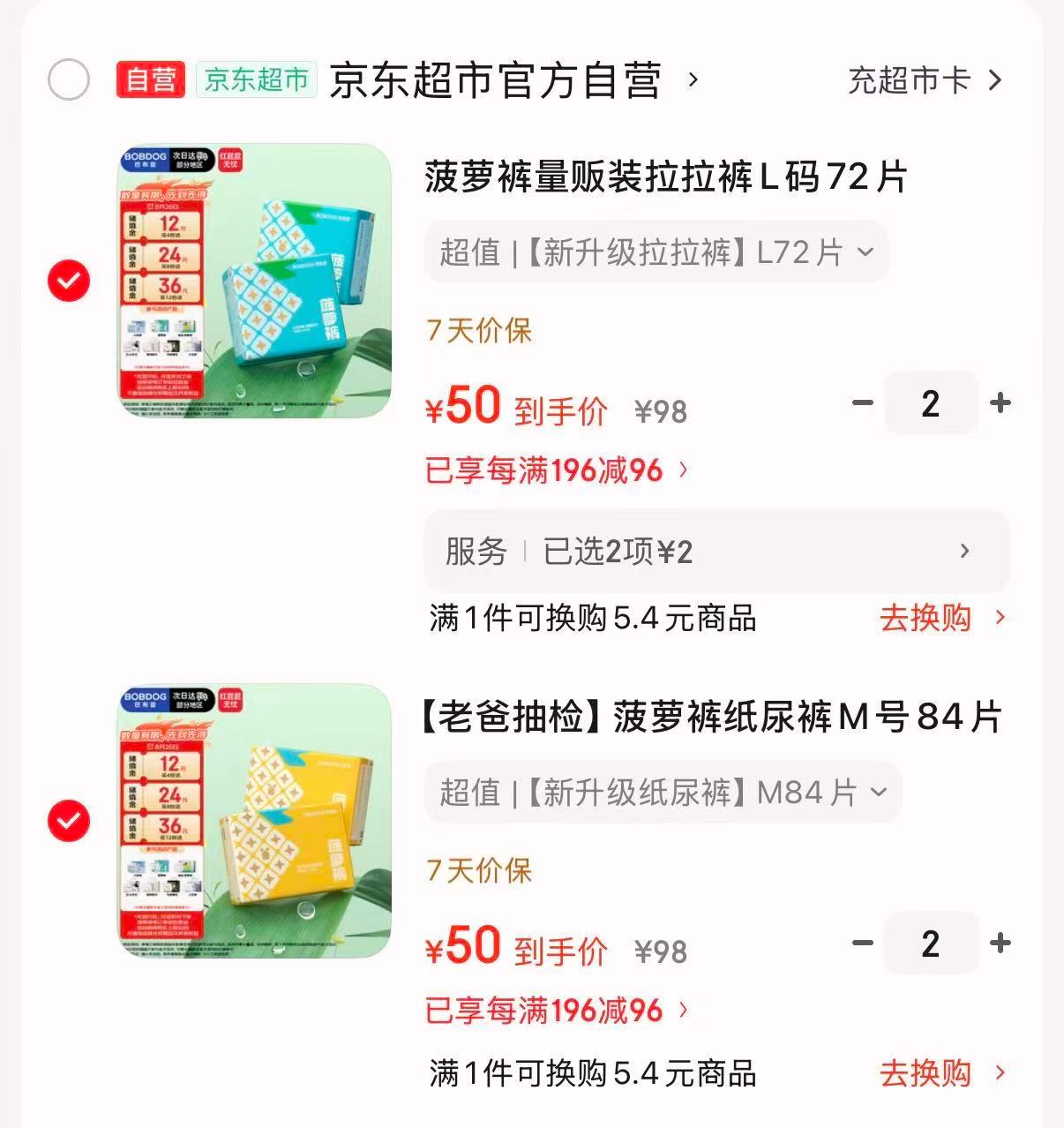Viewport: 1064px width, 1128px height.
Task: Select all items from 京东超市官方自营 store
Action: click(69, 80)
